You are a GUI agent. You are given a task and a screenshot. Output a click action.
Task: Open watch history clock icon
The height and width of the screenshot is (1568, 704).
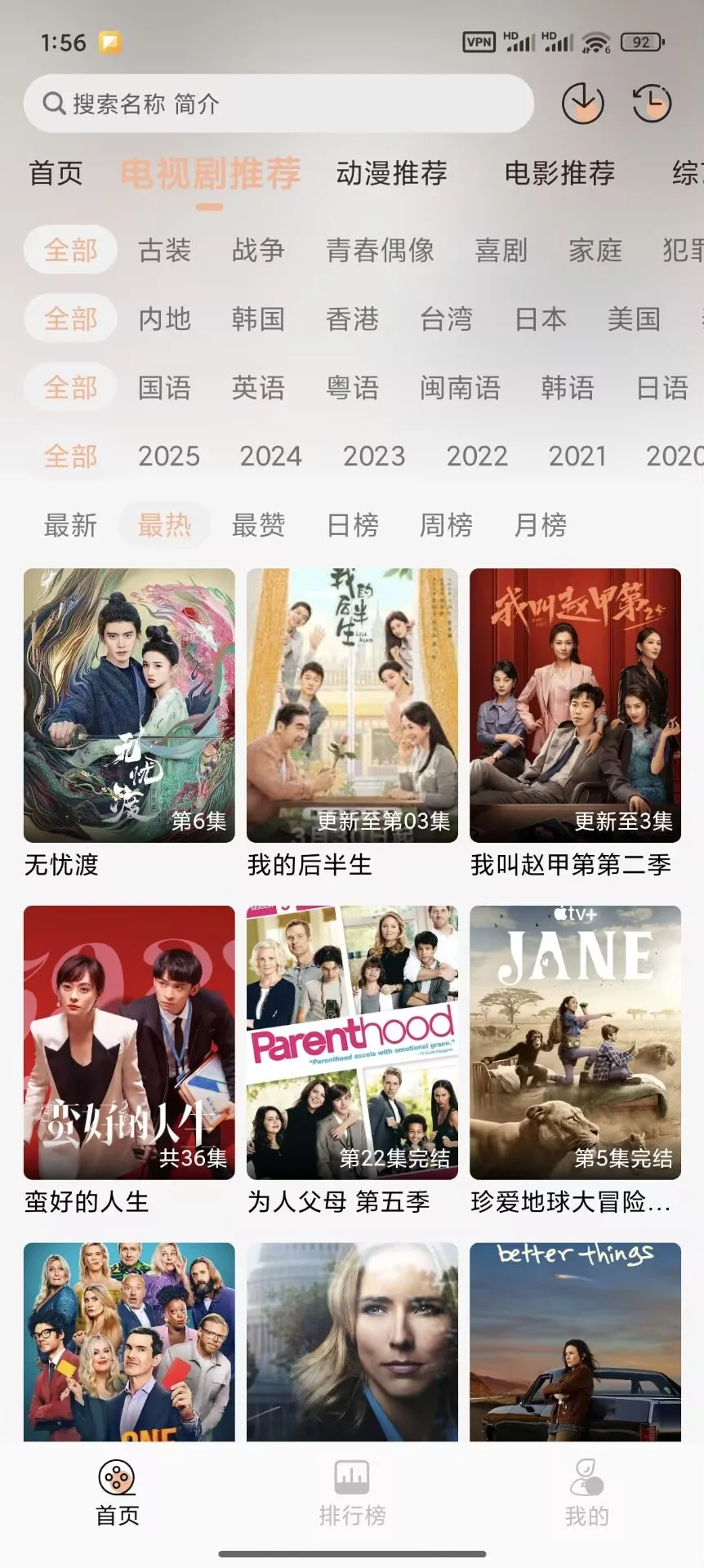pyautogui.click(x=651, y=104)
